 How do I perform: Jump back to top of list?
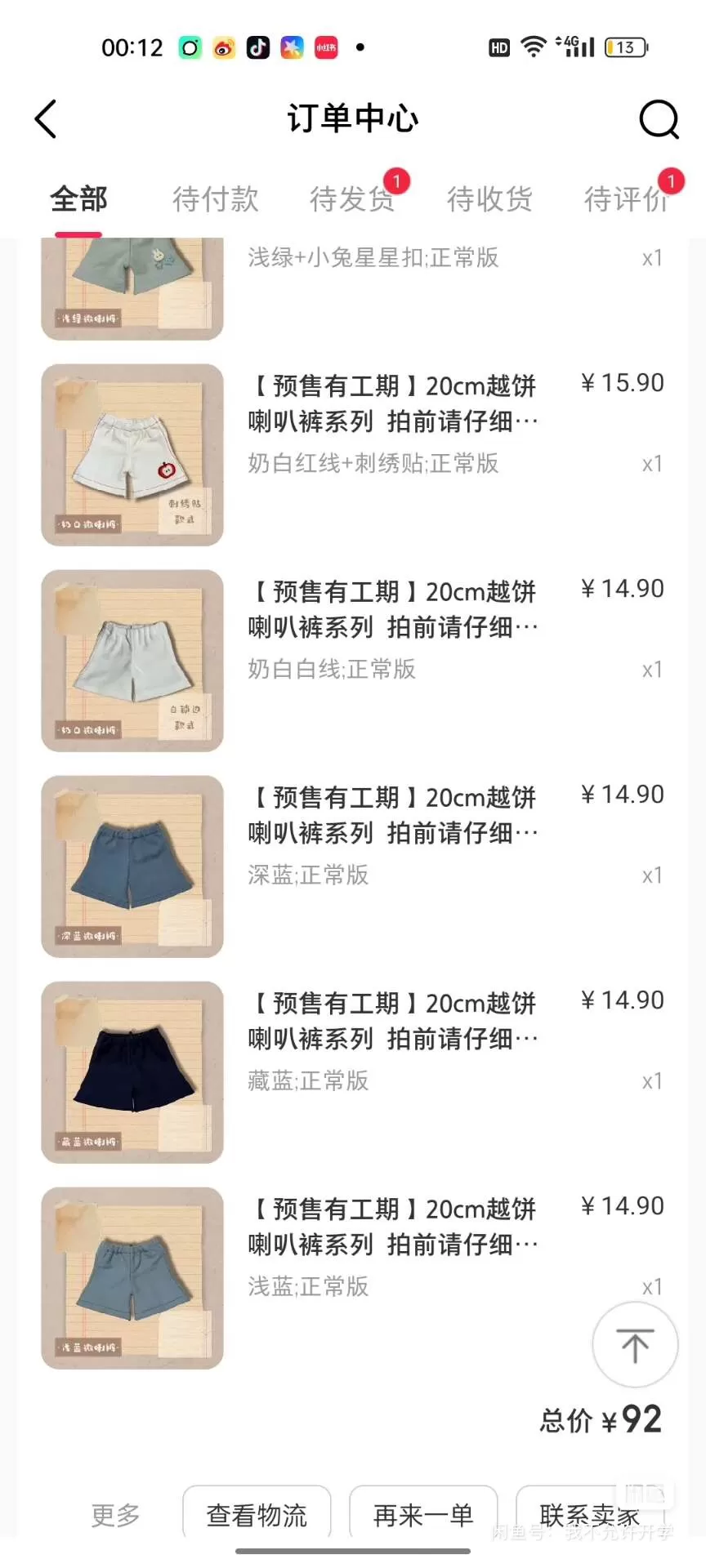[x=635, y=1345]
